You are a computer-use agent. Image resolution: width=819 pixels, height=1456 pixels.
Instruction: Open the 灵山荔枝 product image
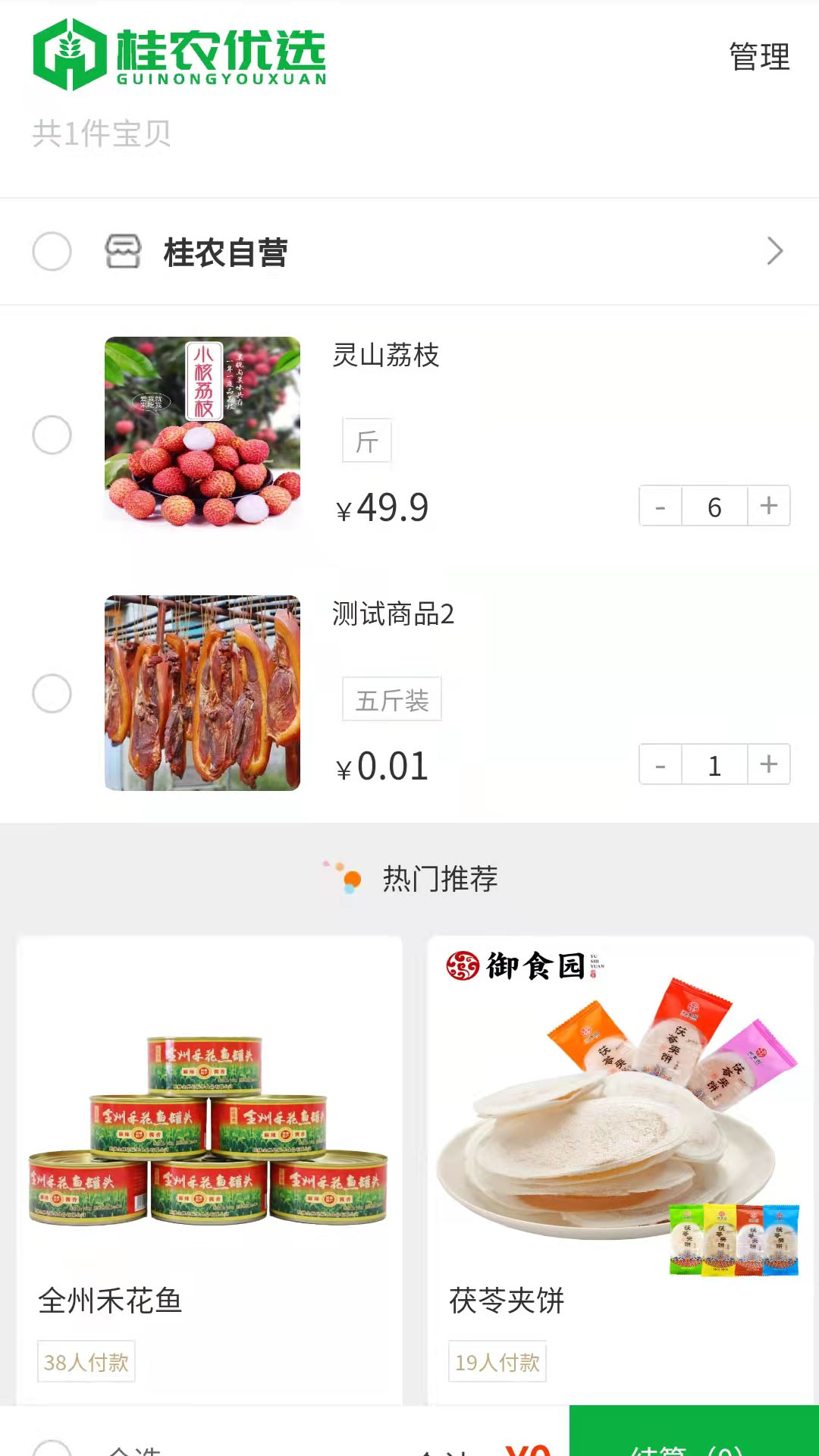click(x=202, y=432)
